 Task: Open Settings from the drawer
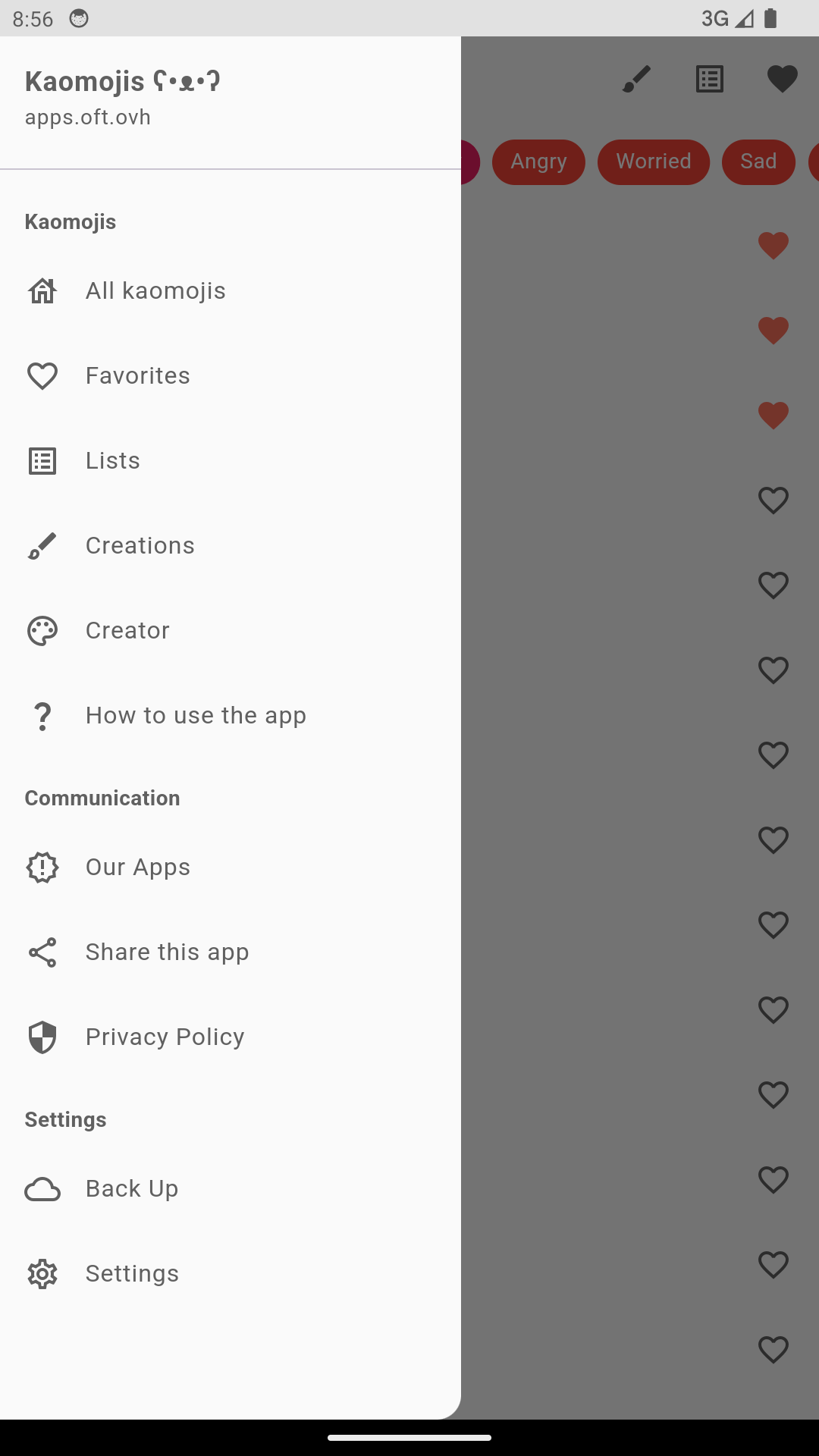[x=231, y=1274]
